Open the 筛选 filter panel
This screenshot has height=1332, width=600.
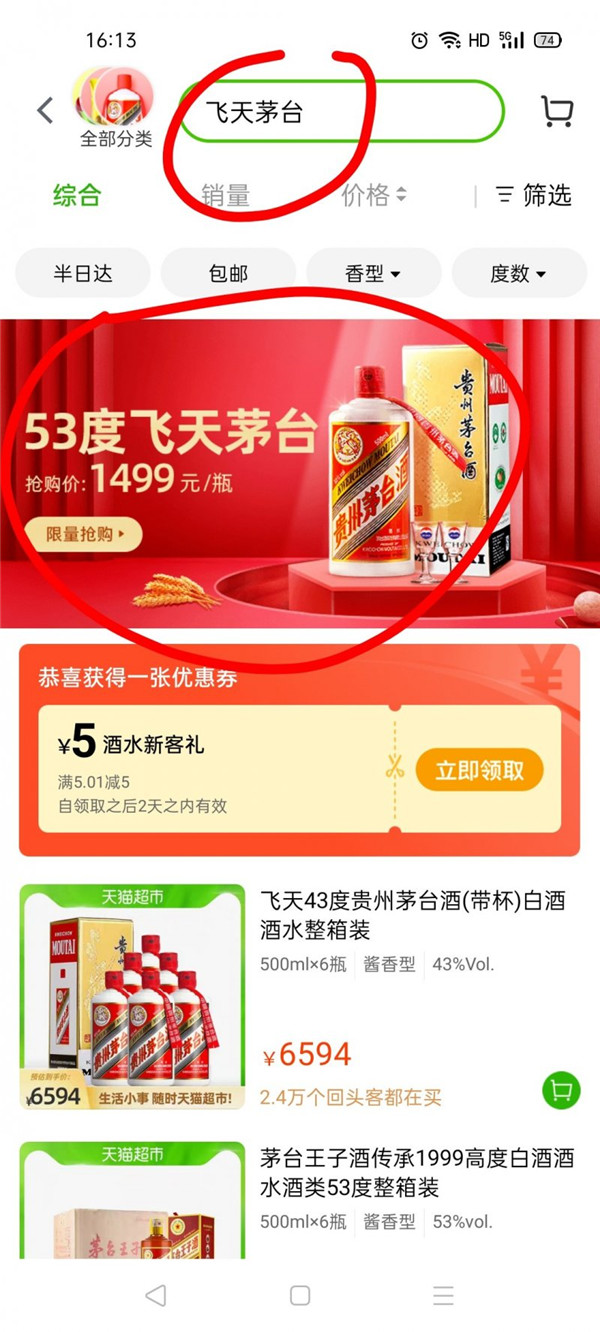534,195
